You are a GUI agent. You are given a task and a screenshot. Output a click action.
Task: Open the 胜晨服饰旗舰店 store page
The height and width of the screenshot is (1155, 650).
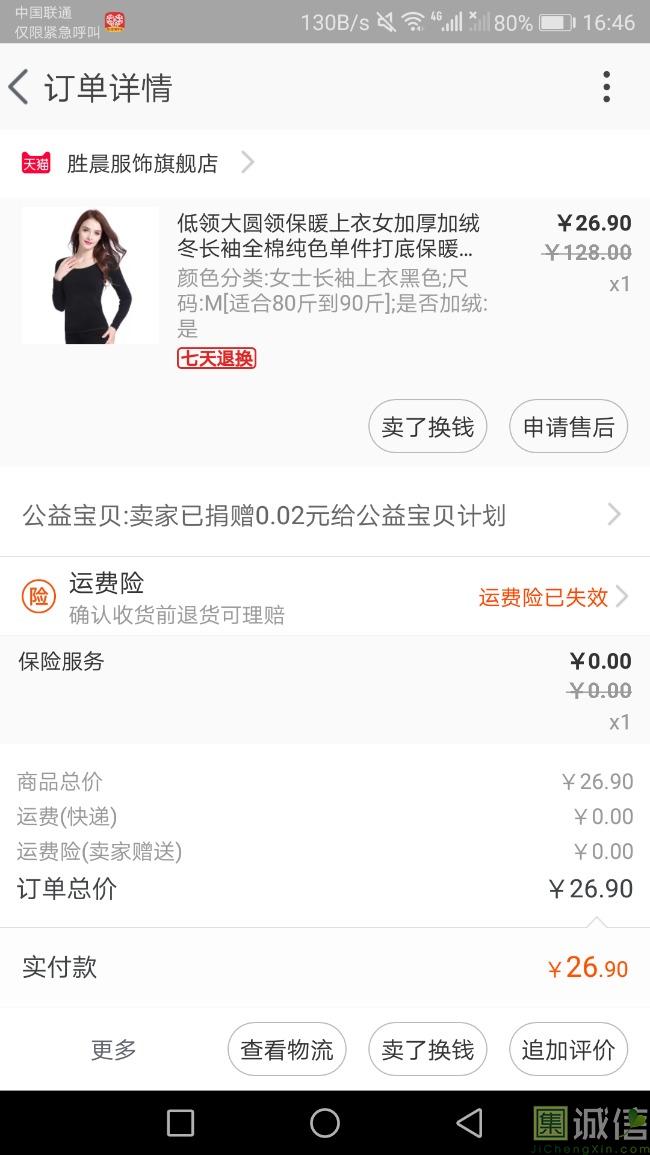[142, 163]
